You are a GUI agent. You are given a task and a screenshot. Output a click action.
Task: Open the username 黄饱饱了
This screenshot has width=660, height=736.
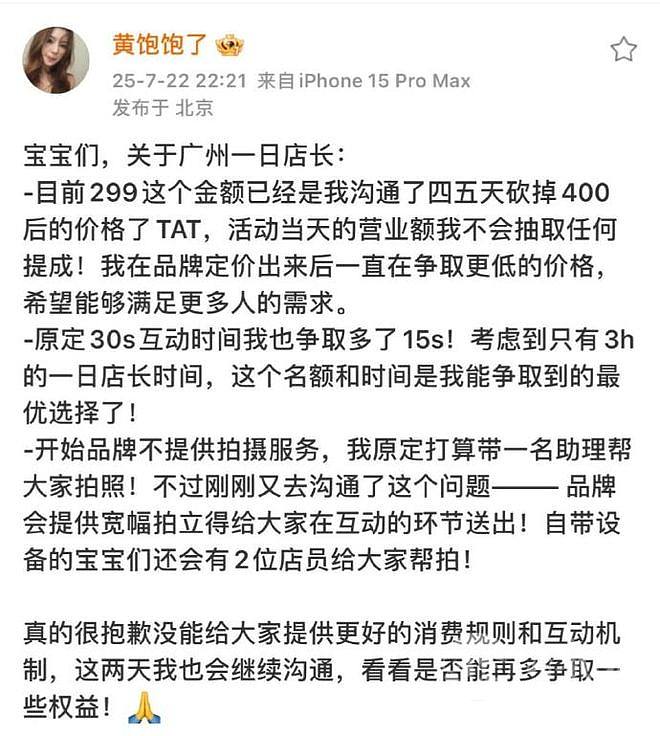point(160,46)
